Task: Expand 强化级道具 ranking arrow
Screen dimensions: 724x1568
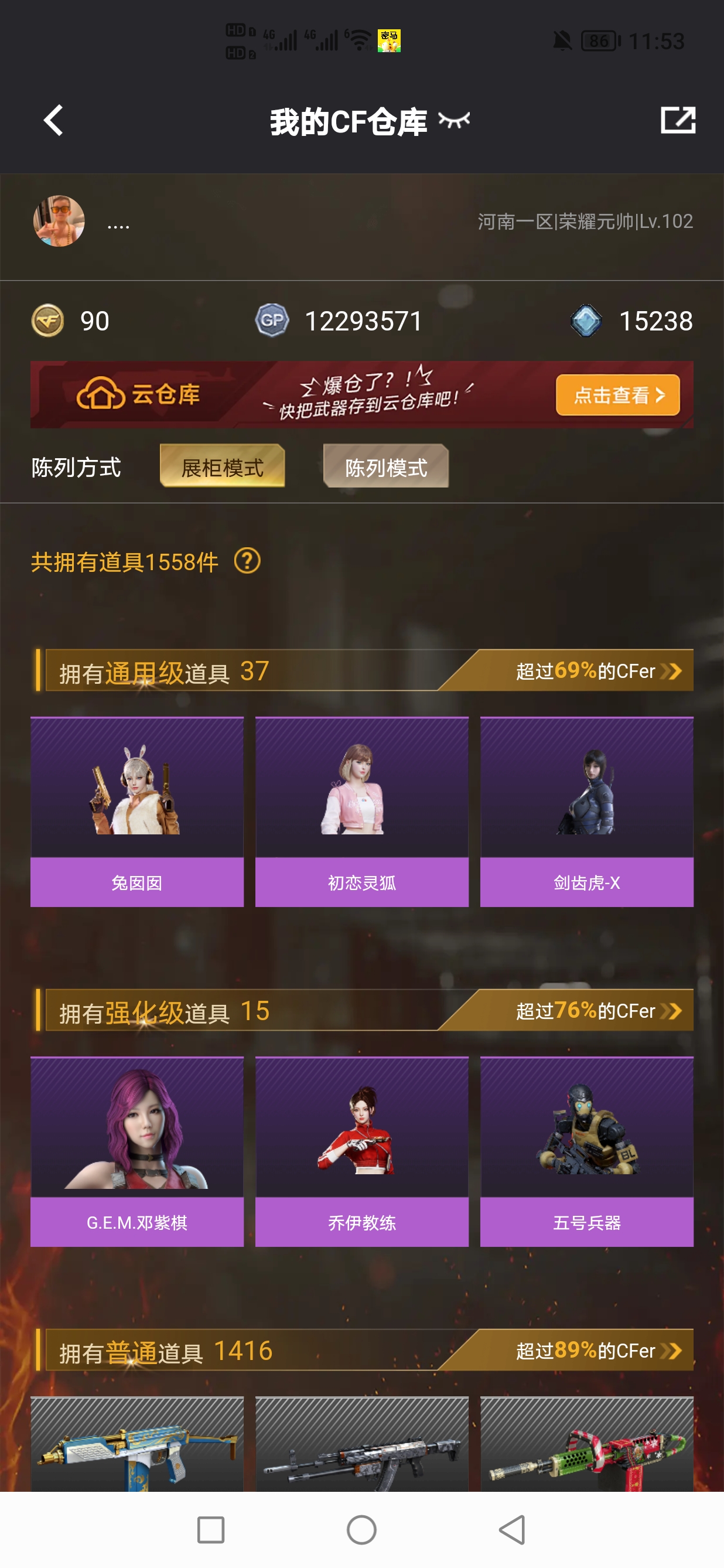Action: click(671, 1010)
